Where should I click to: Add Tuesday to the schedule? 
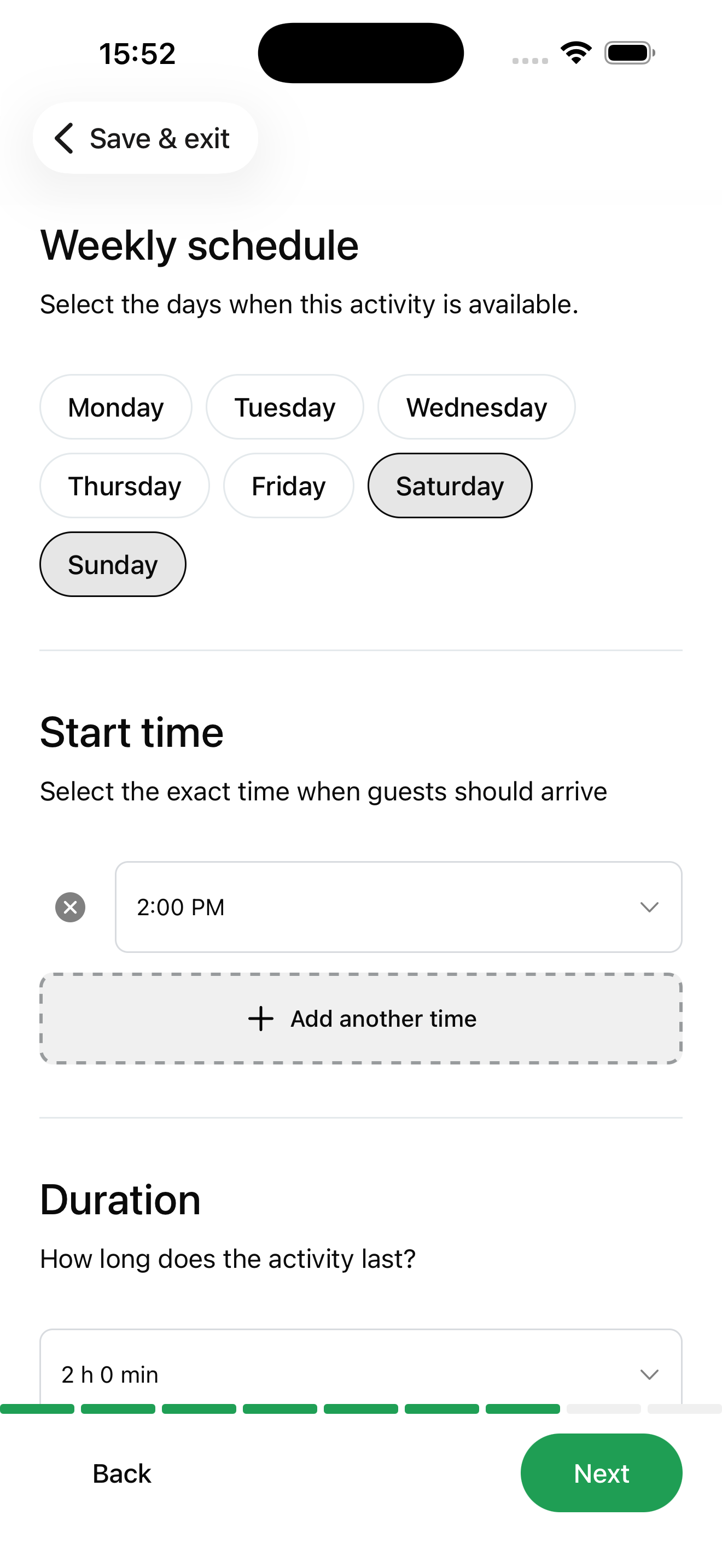pyautogui.click(x=285, y=407)
